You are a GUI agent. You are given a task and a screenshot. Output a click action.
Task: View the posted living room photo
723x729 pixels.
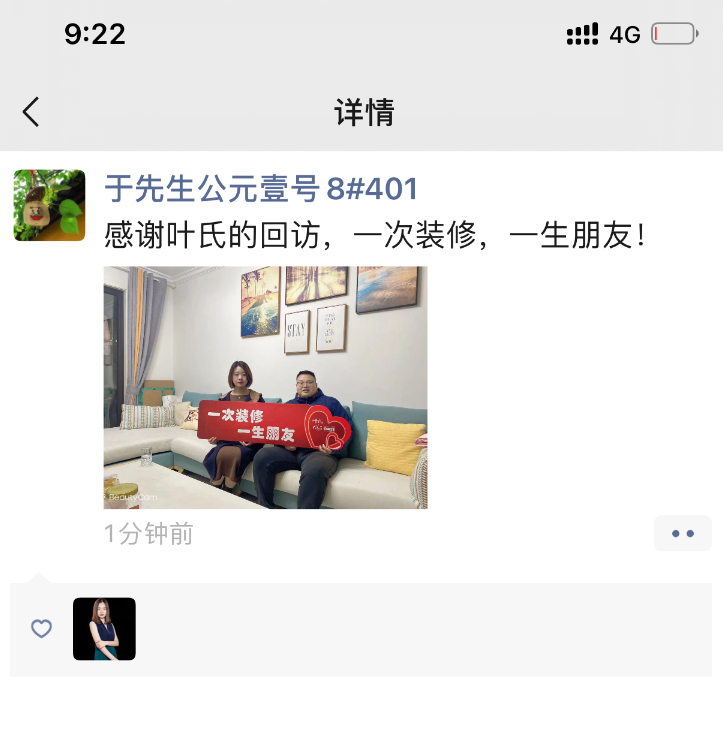point(265,387)
